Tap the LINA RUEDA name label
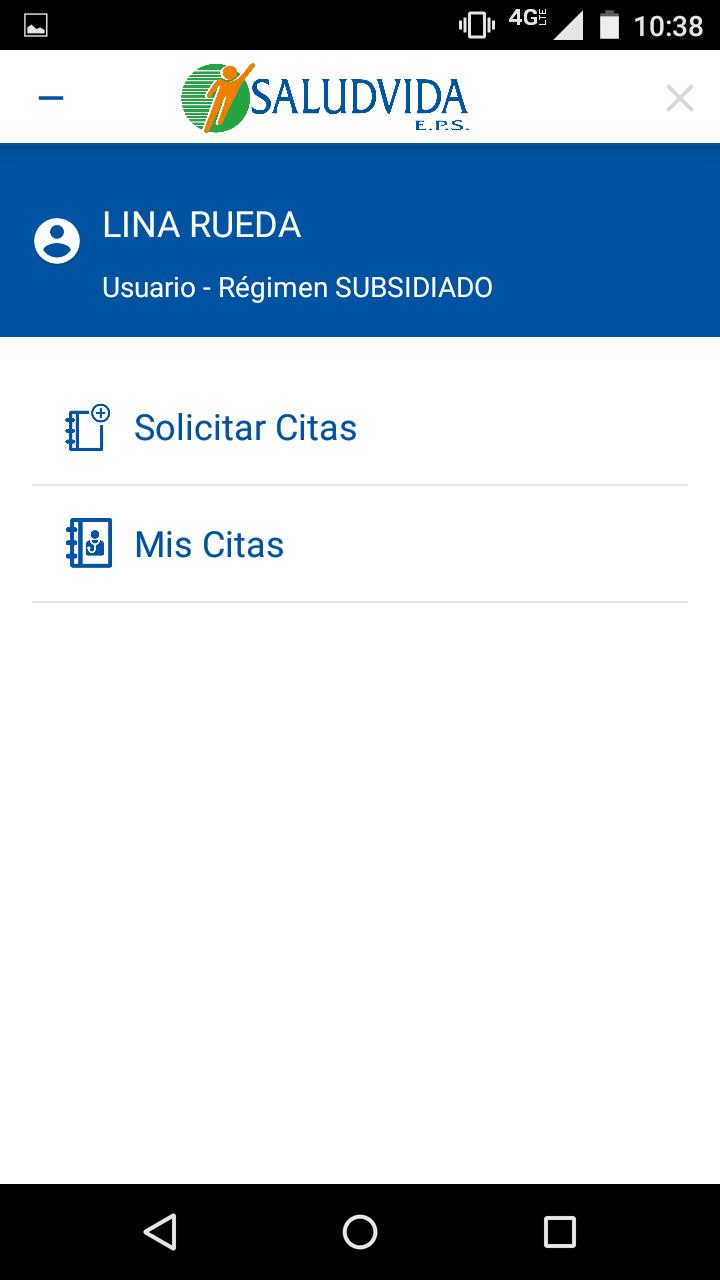Screen dimensions: 720x1280 click(x=201, y=225)
